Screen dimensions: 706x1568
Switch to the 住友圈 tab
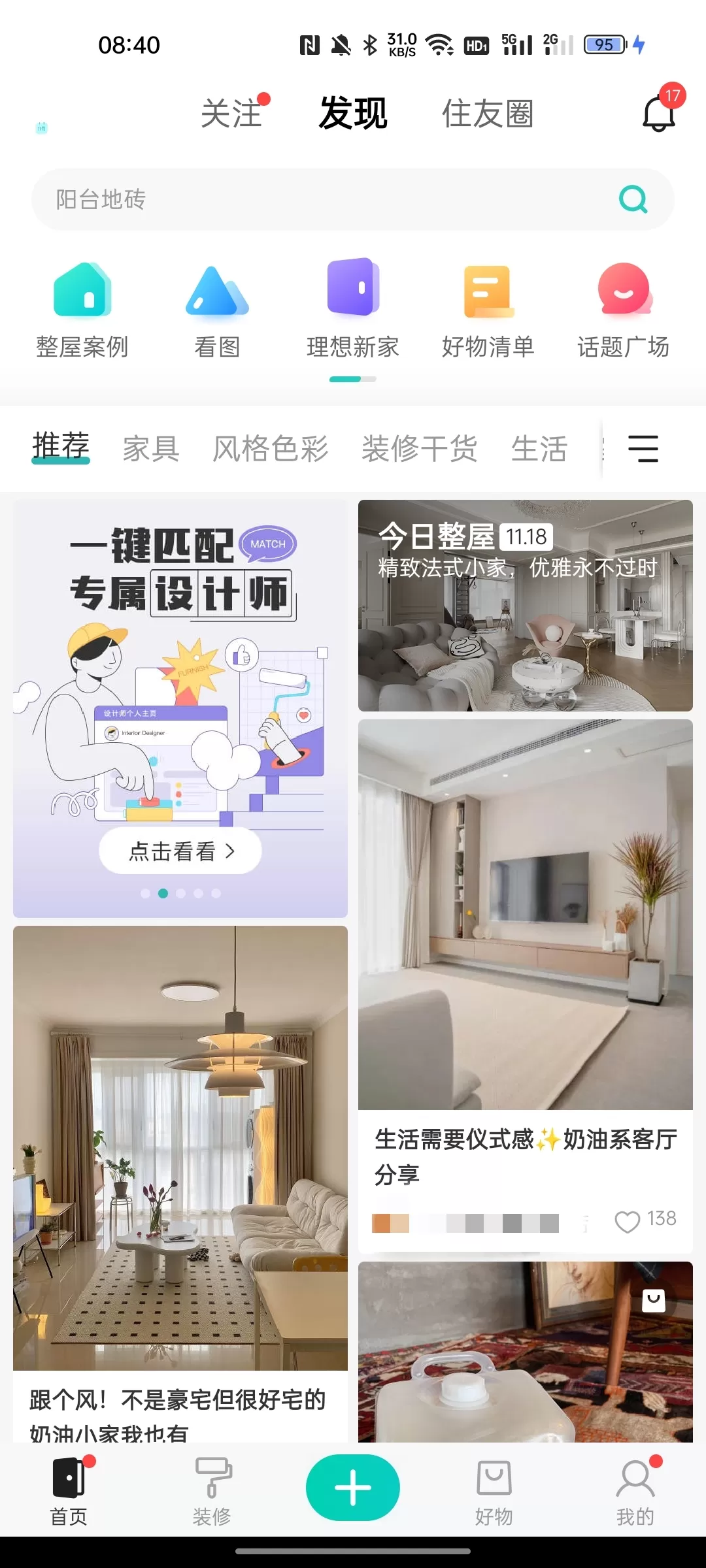tap(488, 114)
